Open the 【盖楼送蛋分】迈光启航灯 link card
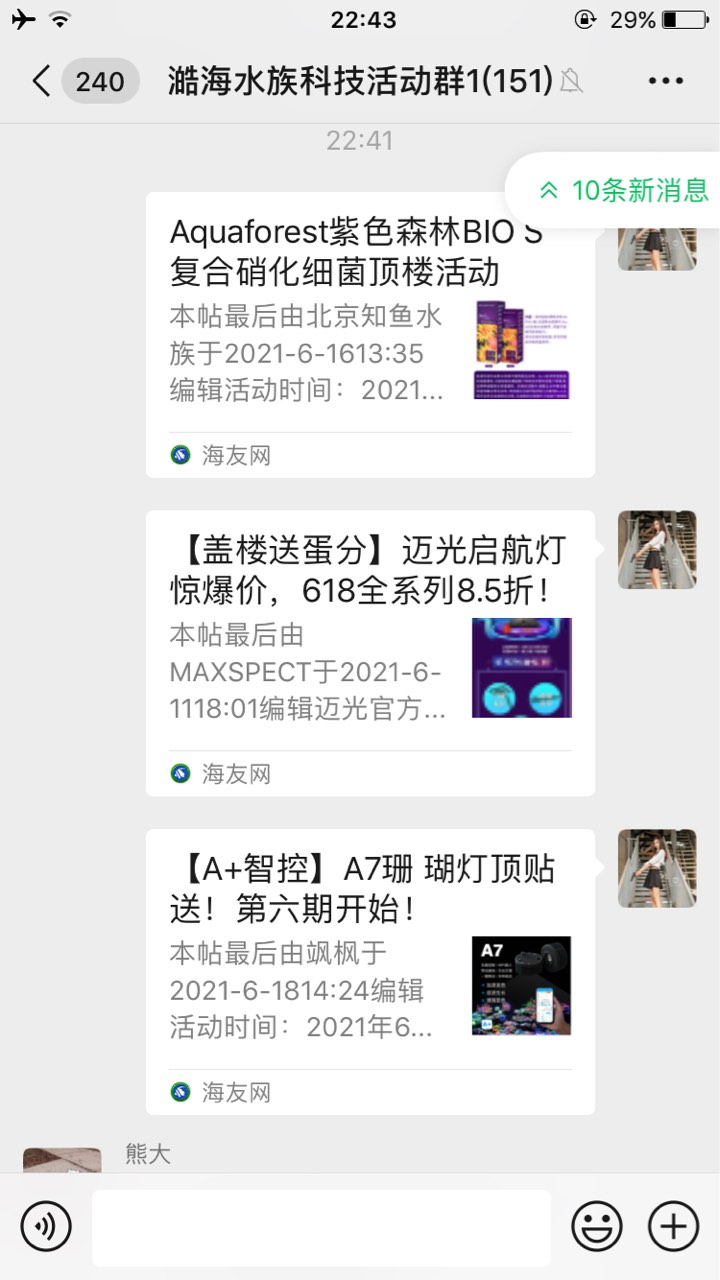The image size is (720, 1280). [370, 653]
